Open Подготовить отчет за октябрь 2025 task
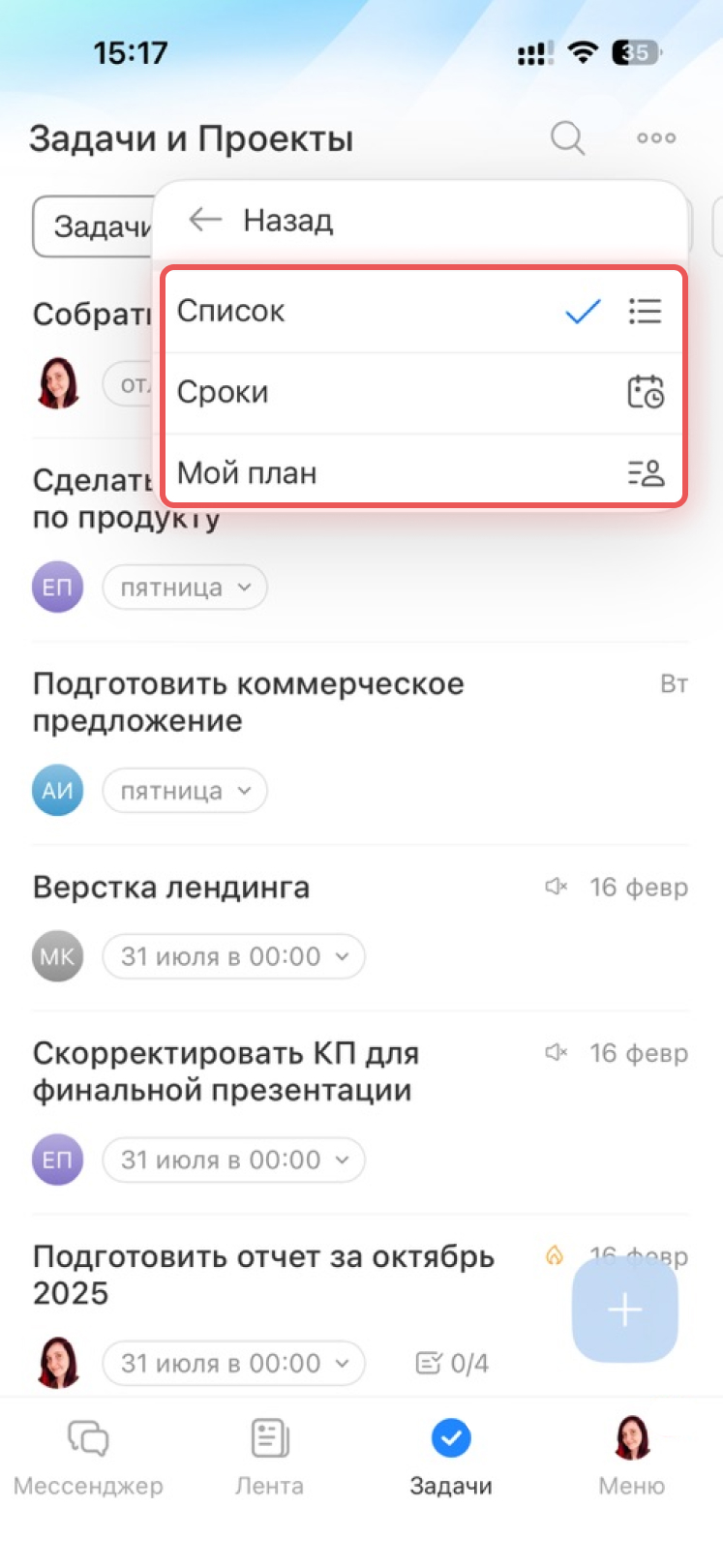Viewport: 723px width, 1568px height. pos(263,1274)
